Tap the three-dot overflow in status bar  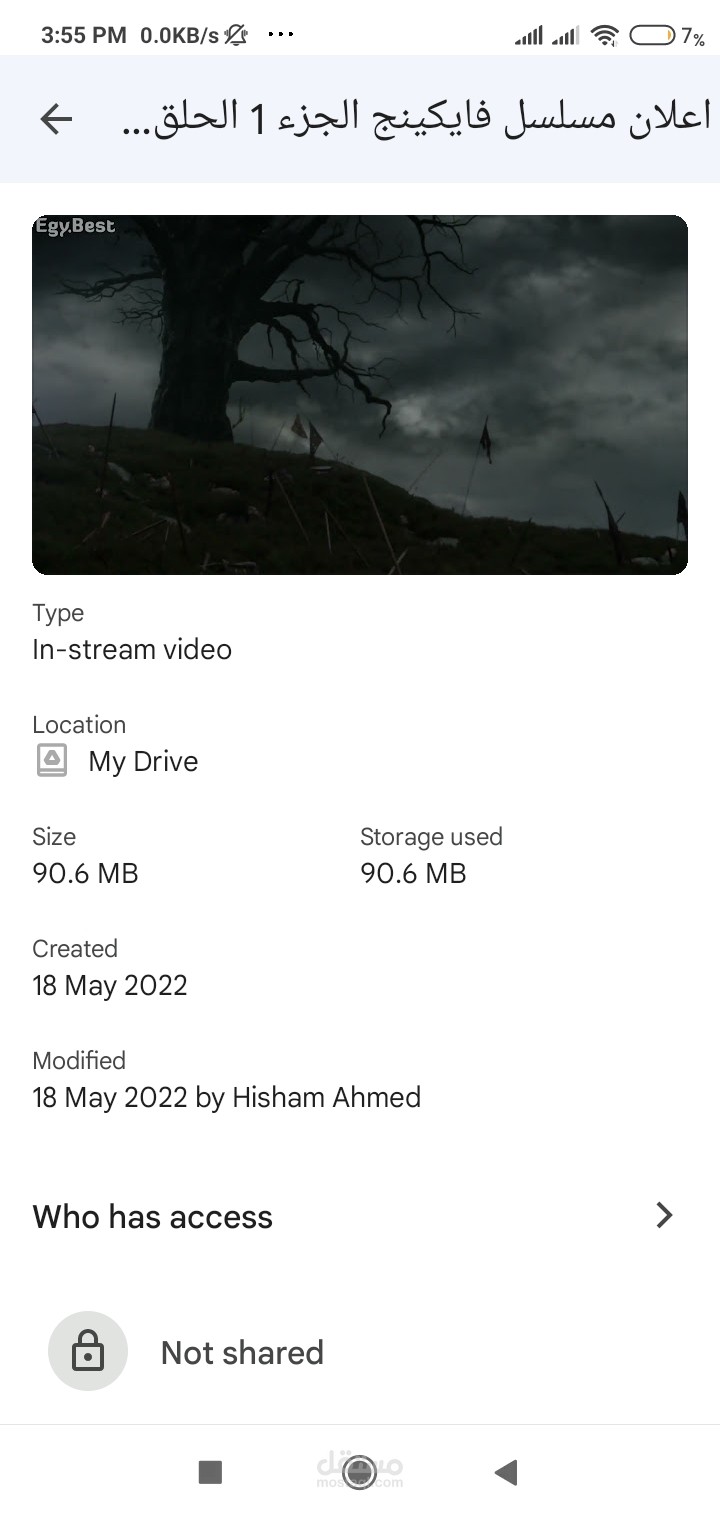click(x=281, y=33)
